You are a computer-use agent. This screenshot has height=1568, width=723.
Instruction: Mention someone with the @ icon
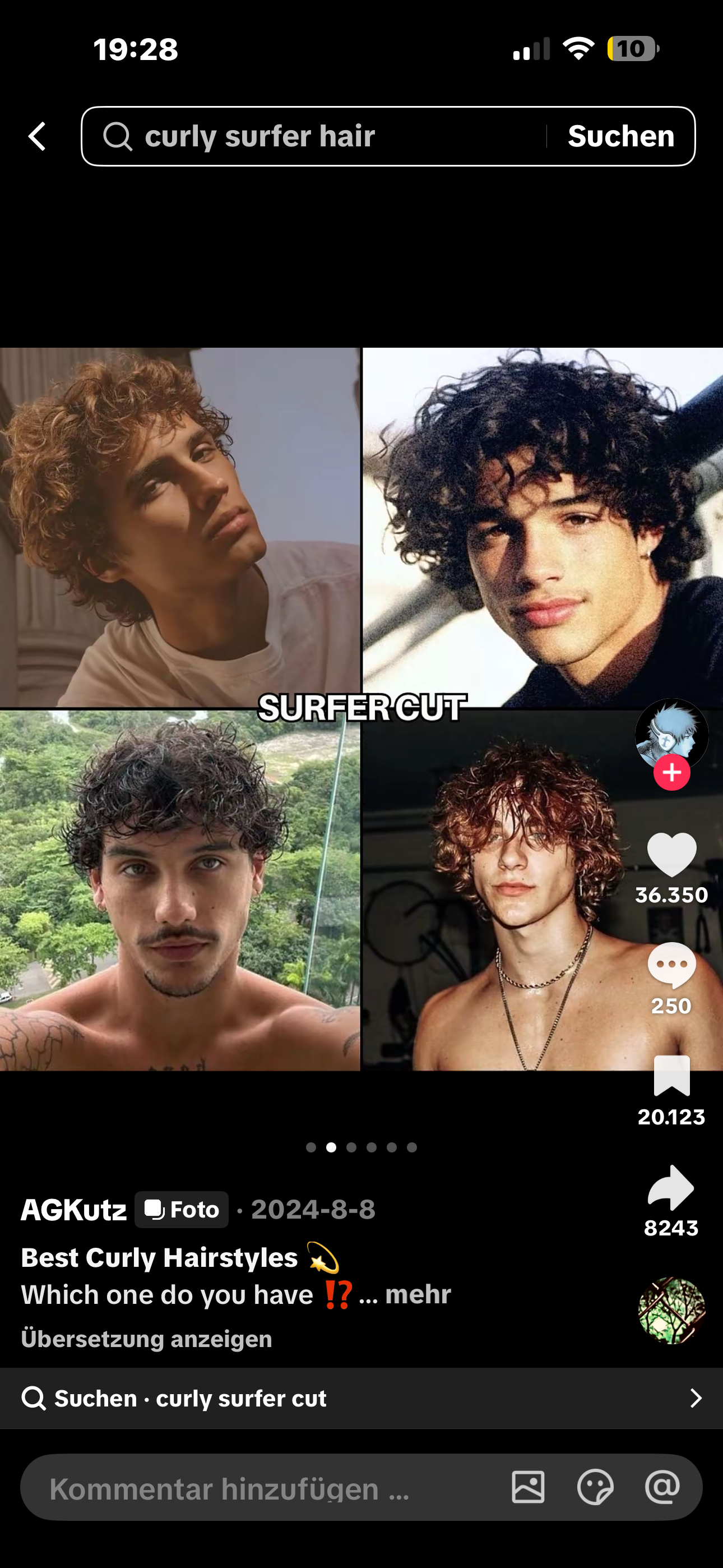(x=662, y=1487)
